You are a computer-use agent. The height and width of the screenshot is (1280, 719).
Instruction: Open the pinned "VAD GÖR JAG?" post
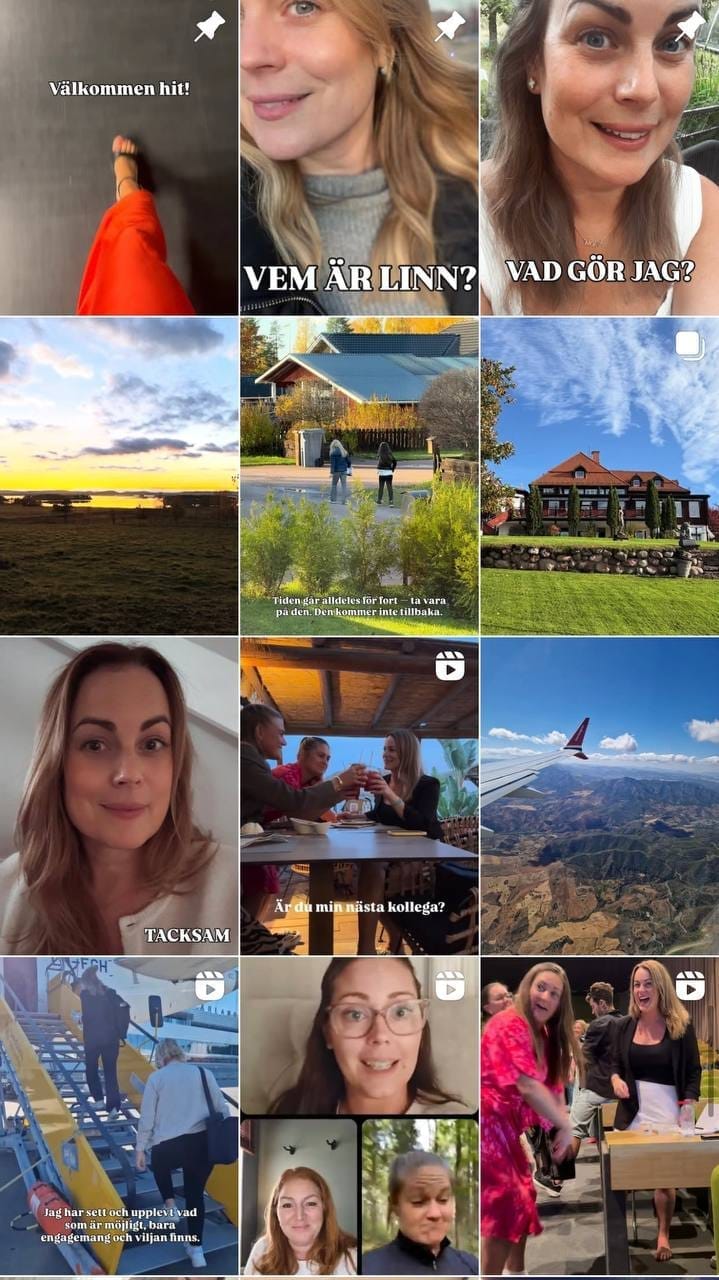[600, 157]
